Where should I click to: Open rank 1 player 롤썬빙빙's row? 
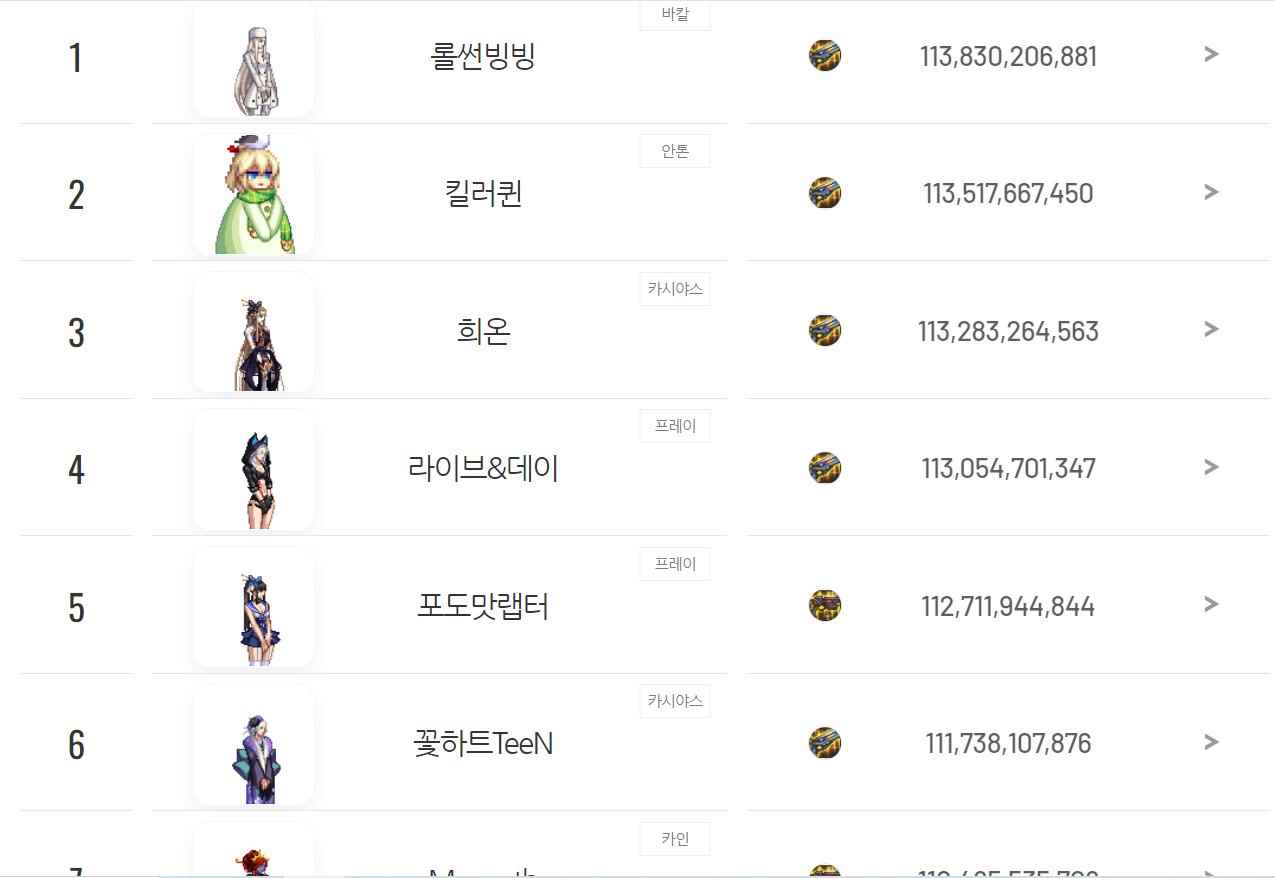pos(483,57)
